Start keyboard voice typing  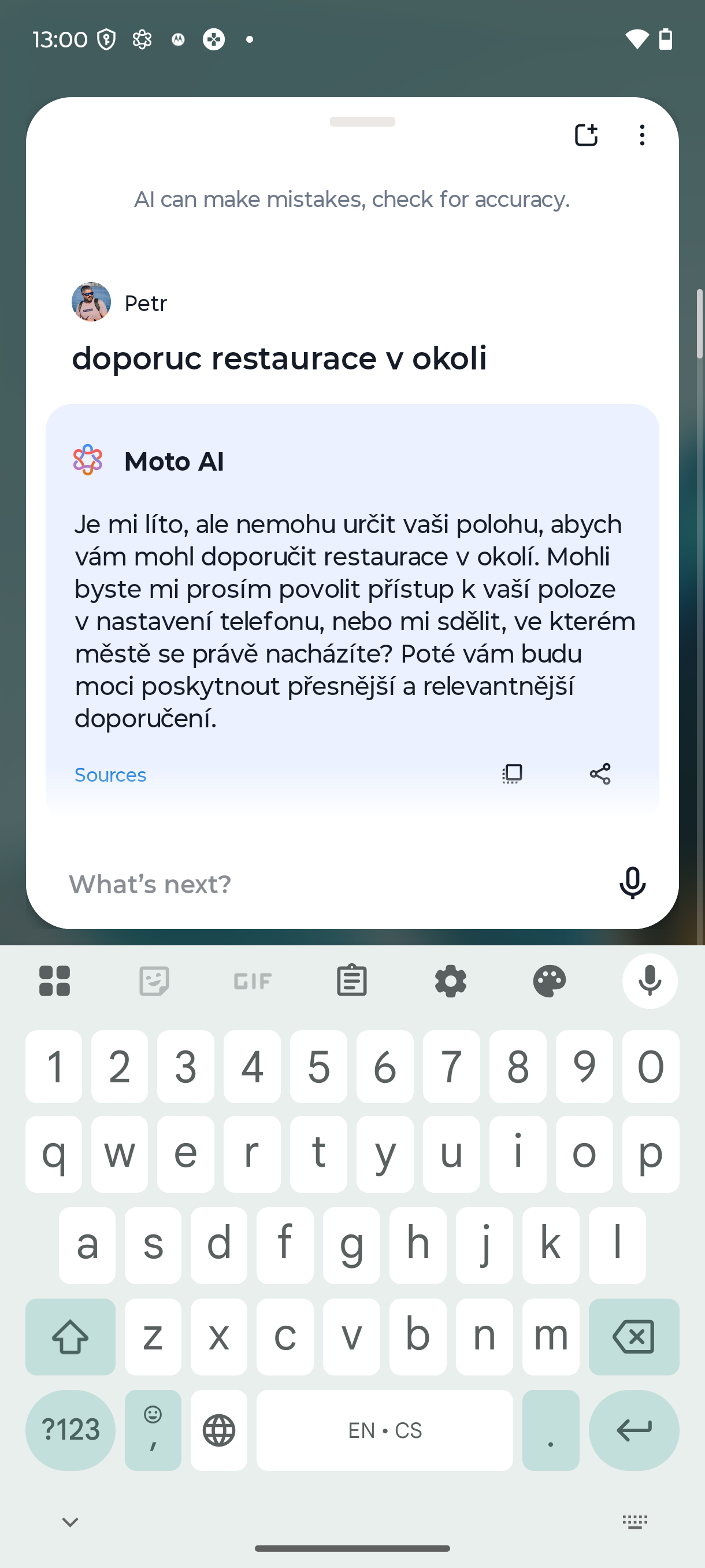tap(650, 981)
